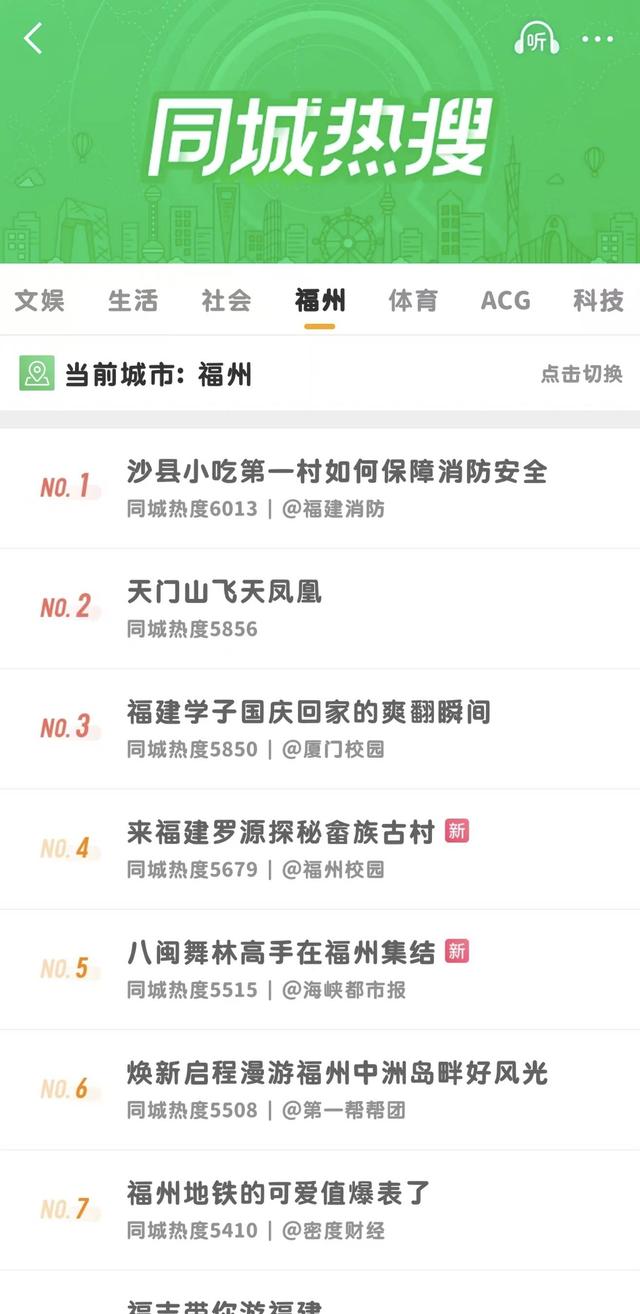
Task: Open topic 天门山飞天凤凰
Action: [225, 592]
